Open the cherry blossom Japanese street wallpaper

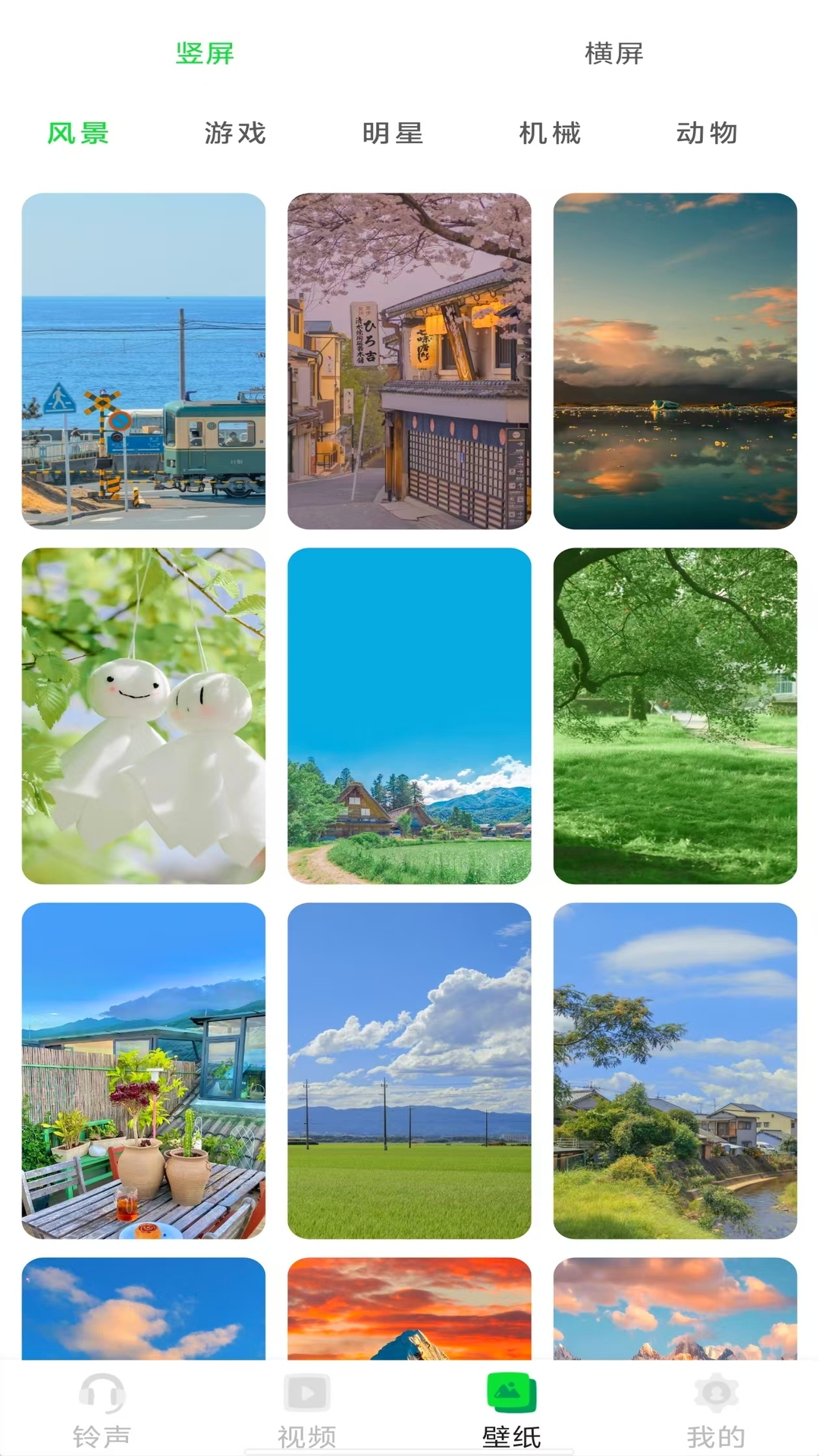(409, 361)
